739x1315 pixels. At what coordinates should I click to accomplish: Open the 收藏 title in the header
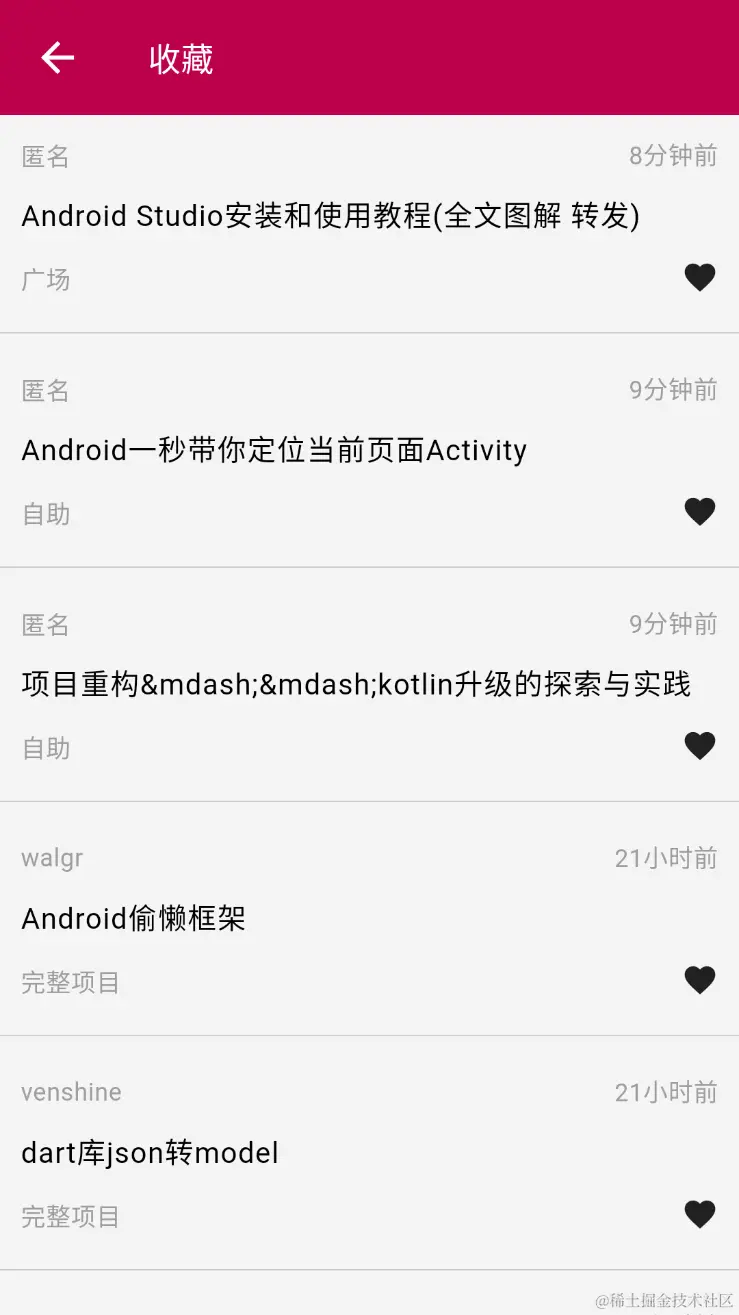pyautogui.click(x=182, y=58)
